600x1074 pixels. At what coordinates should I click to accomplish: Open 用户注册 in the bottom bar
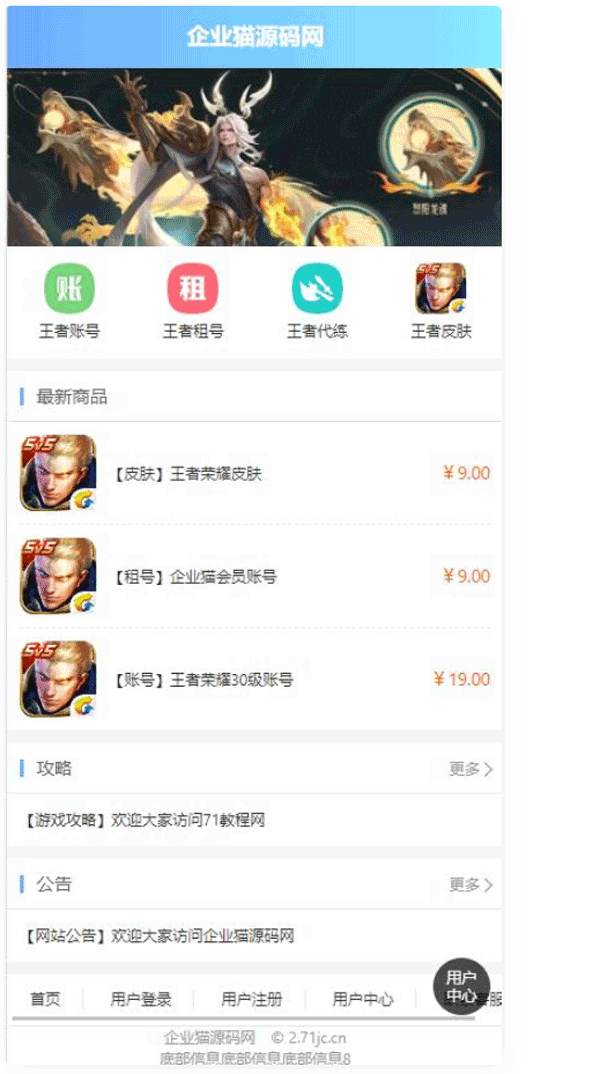point(252,999)
